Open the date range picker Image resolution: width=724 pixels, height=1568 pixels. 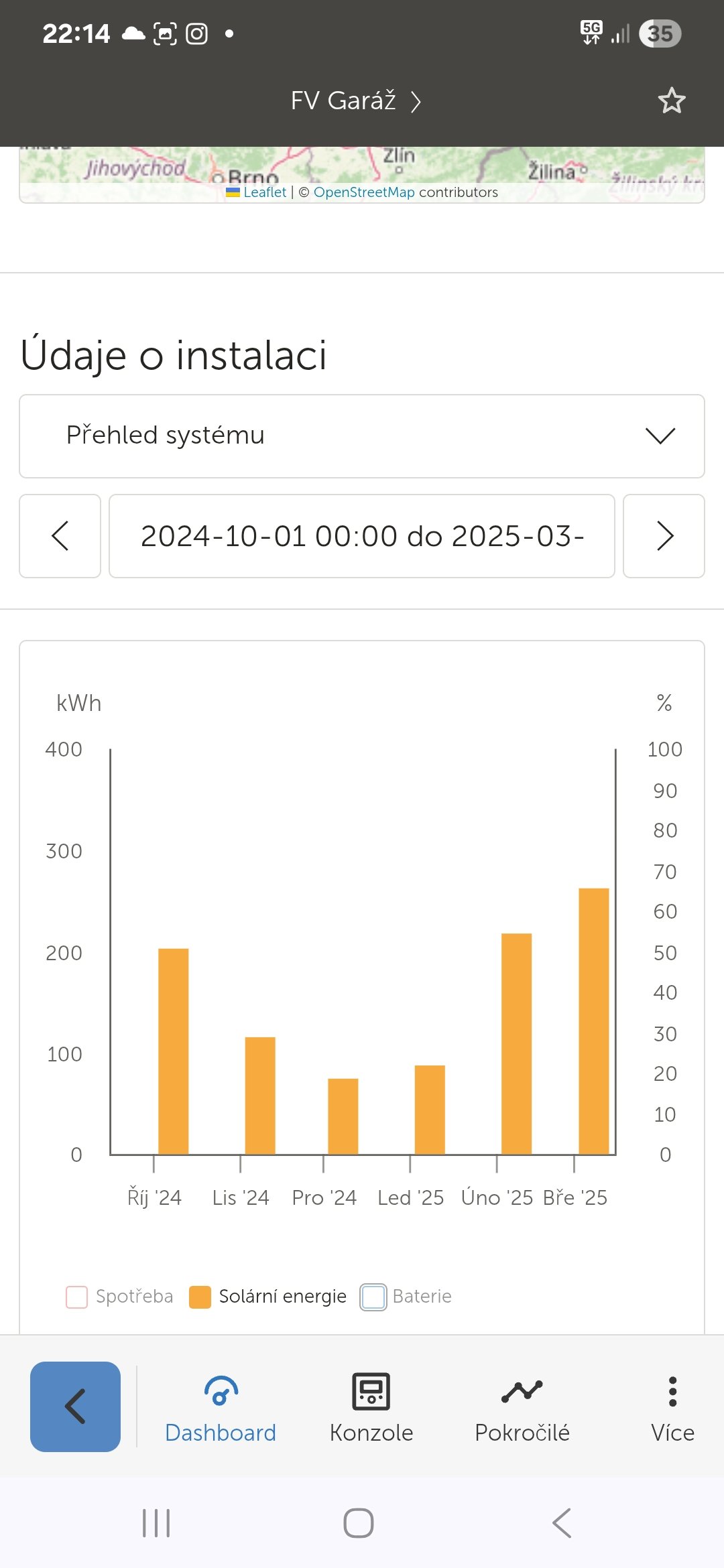362,536
